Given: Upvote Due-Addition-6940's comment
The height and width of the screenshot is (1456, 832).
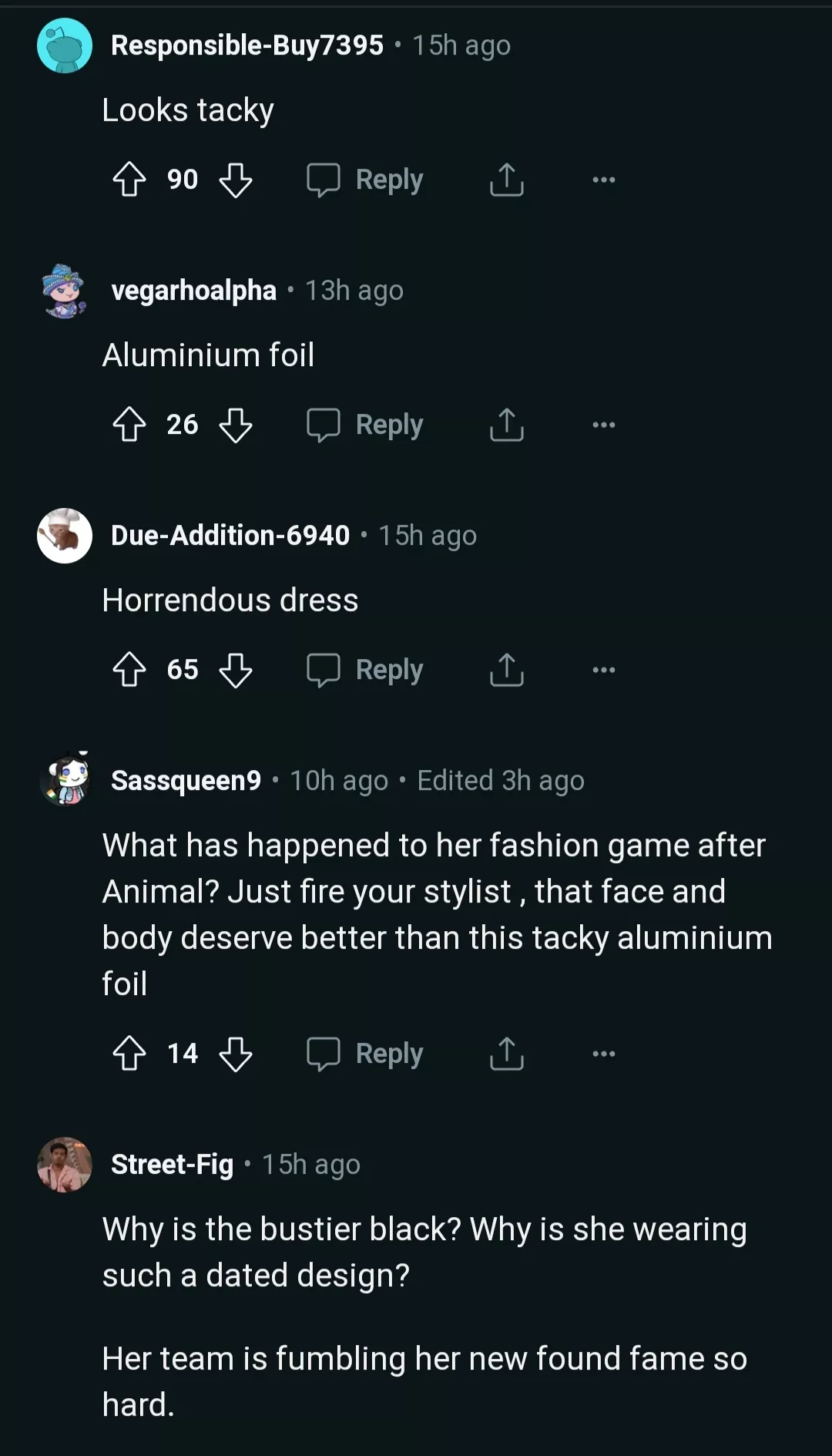Looking at the screenshot, I should tap(129, 670).
